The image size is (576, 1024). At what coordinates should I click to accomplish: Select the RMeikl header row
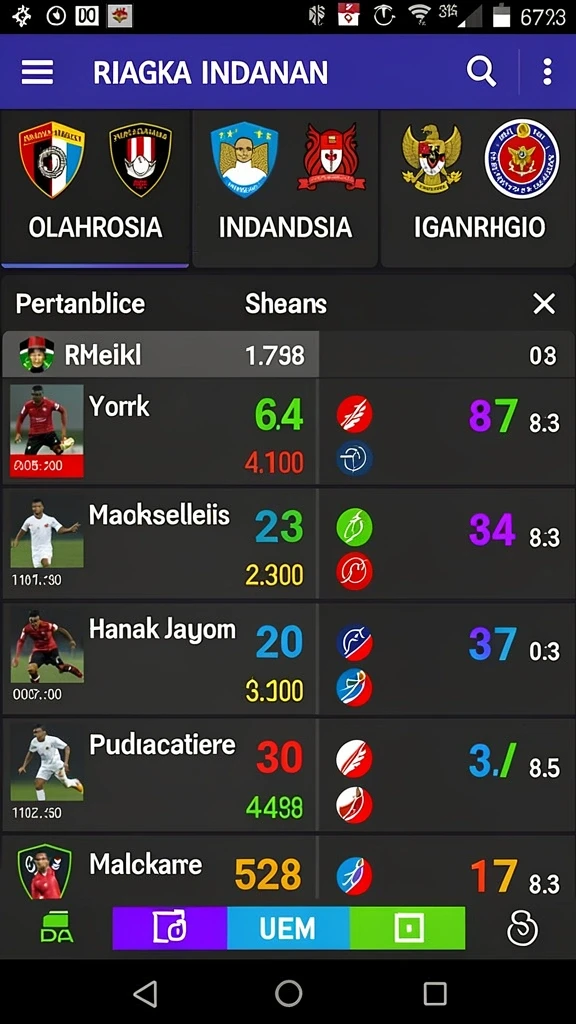(x=288, y=355)
